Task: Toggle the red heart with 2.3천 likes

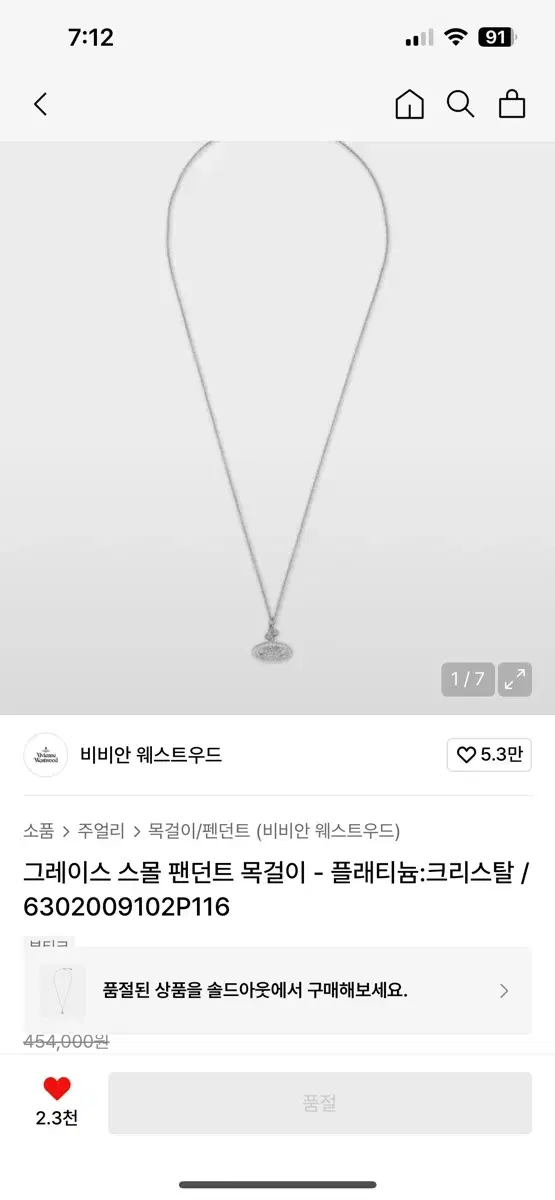Action: coord(57,1101)
